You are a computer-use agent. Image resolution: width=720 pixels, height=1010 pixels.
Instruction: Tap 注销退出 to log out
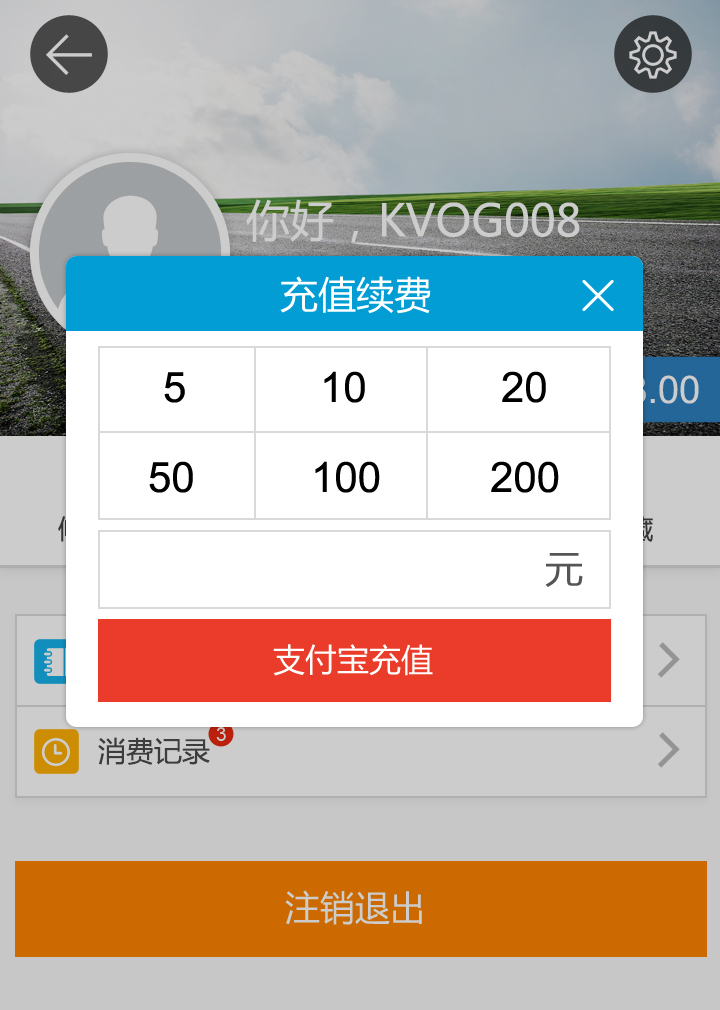(360, 909)
